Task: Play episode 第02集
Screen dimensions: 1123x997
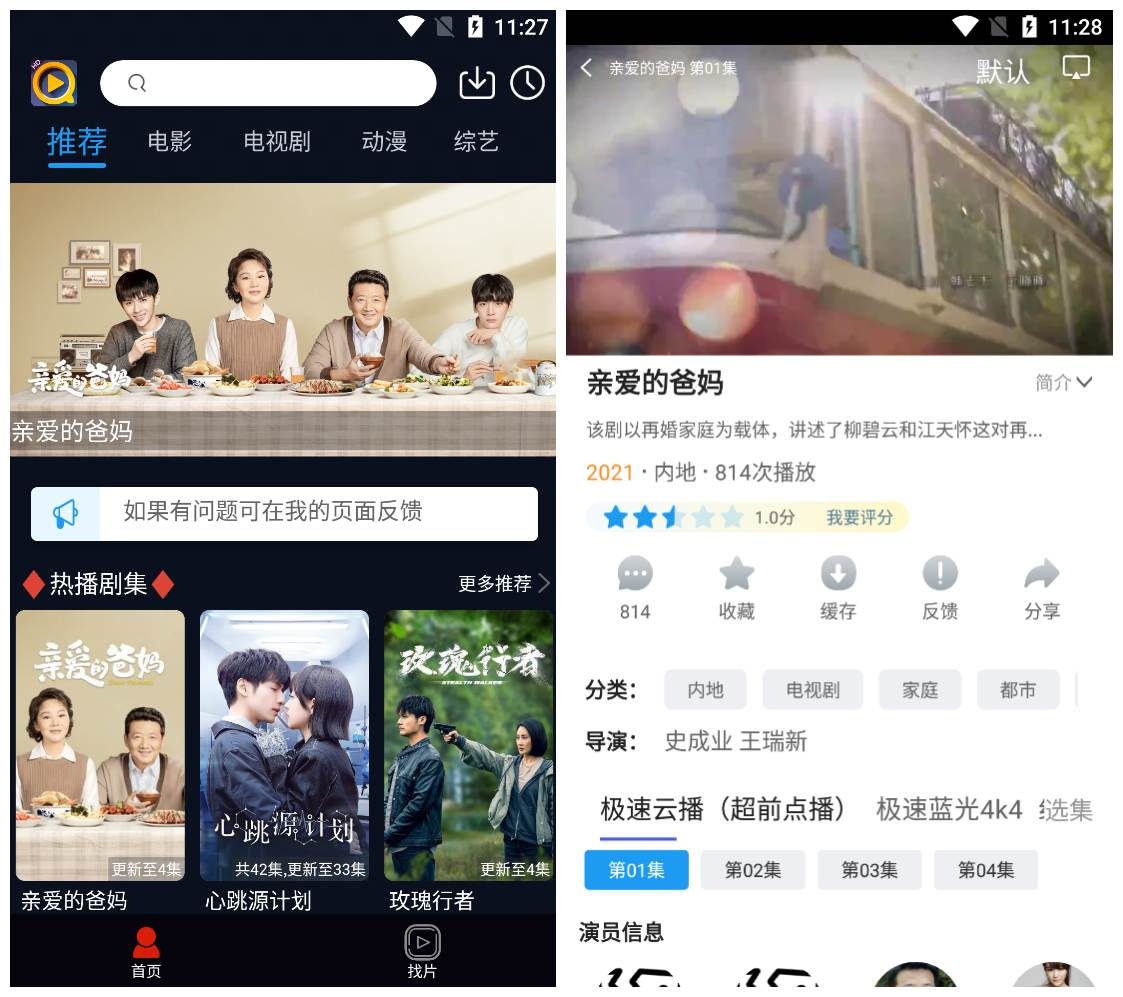Action: coord(752,870)
